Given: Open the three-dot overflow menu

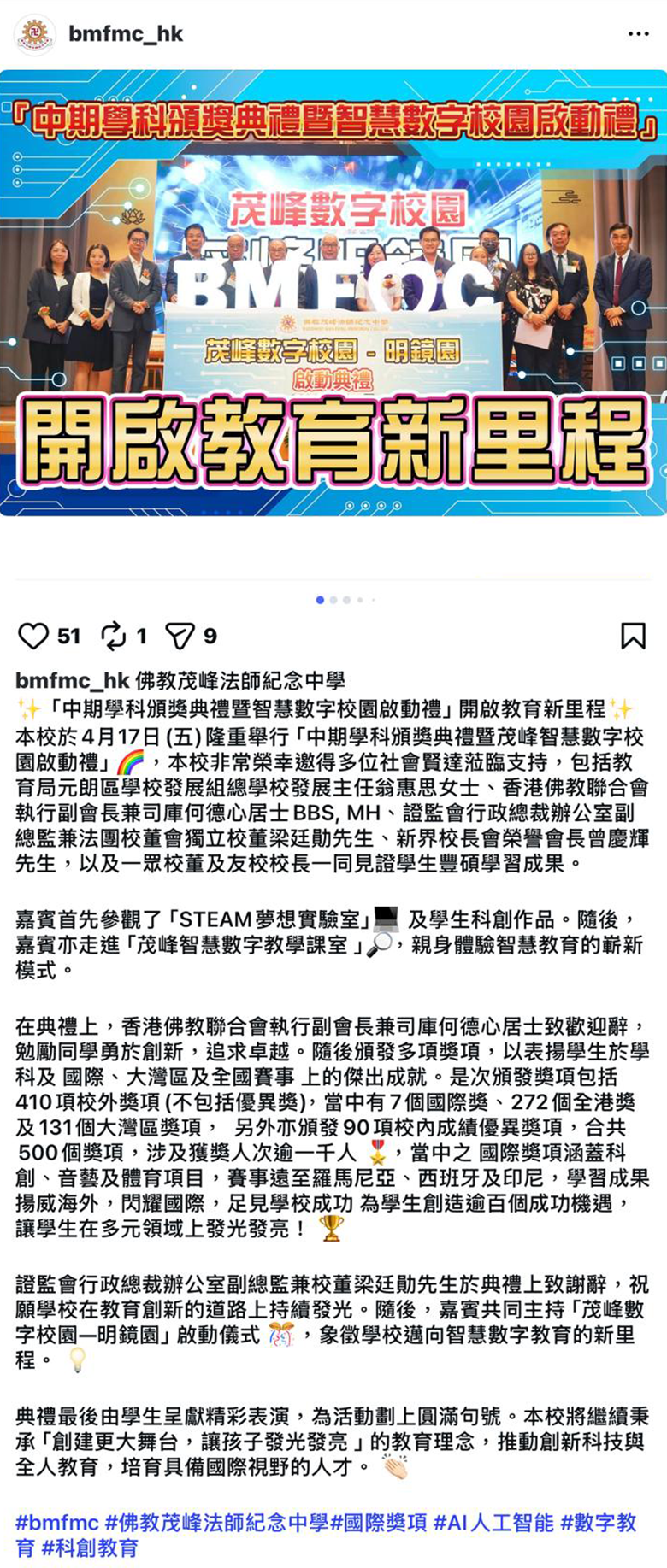Looking at the screenshot, I should pos(638,34).
